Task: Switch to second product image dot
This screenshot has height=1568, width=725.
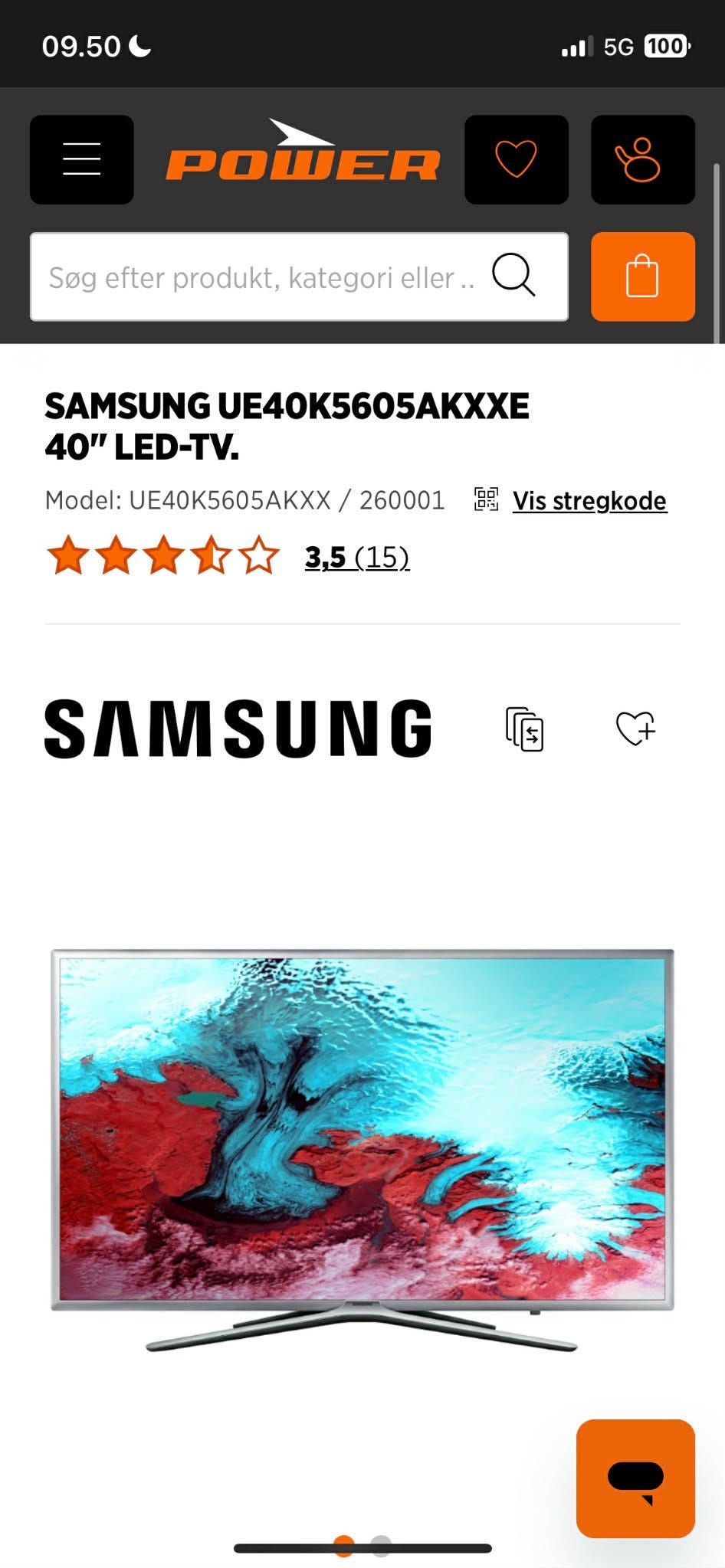Action: 381,1546
